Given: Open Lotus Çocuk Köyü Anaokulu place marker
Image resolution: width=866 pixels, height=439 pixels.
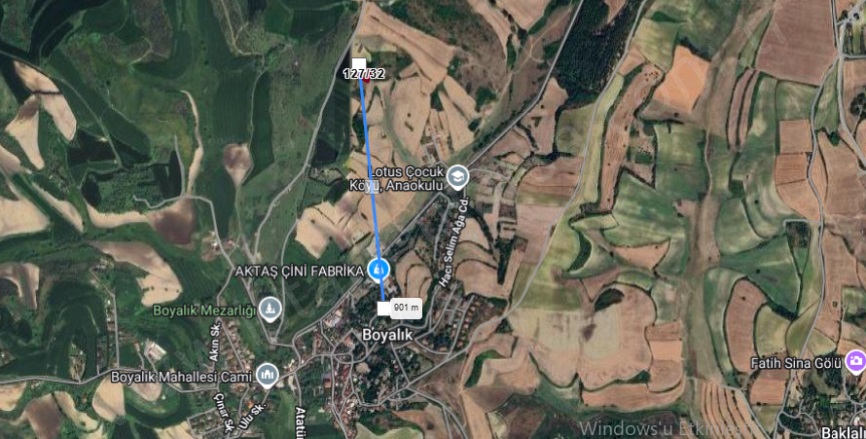Looking at the screenshot, I should tap(458, 177).
